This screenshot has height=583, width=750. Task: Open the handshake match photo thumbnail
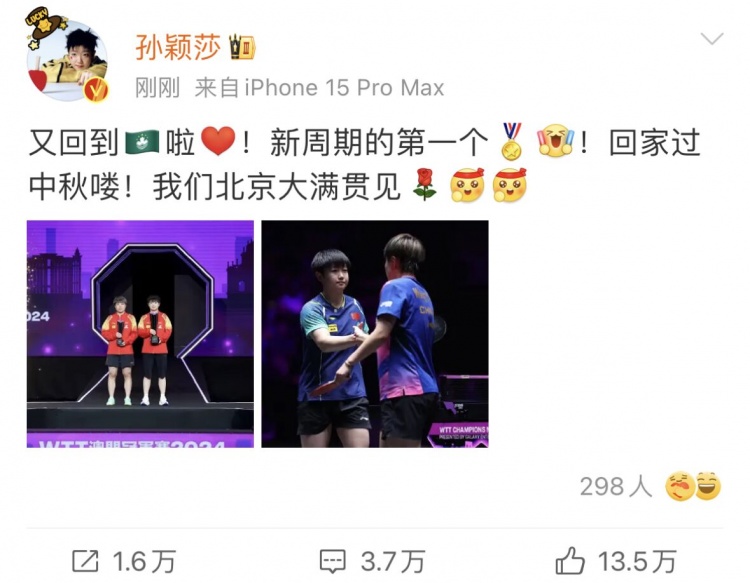pyautogui.click(x=375, y=333)
